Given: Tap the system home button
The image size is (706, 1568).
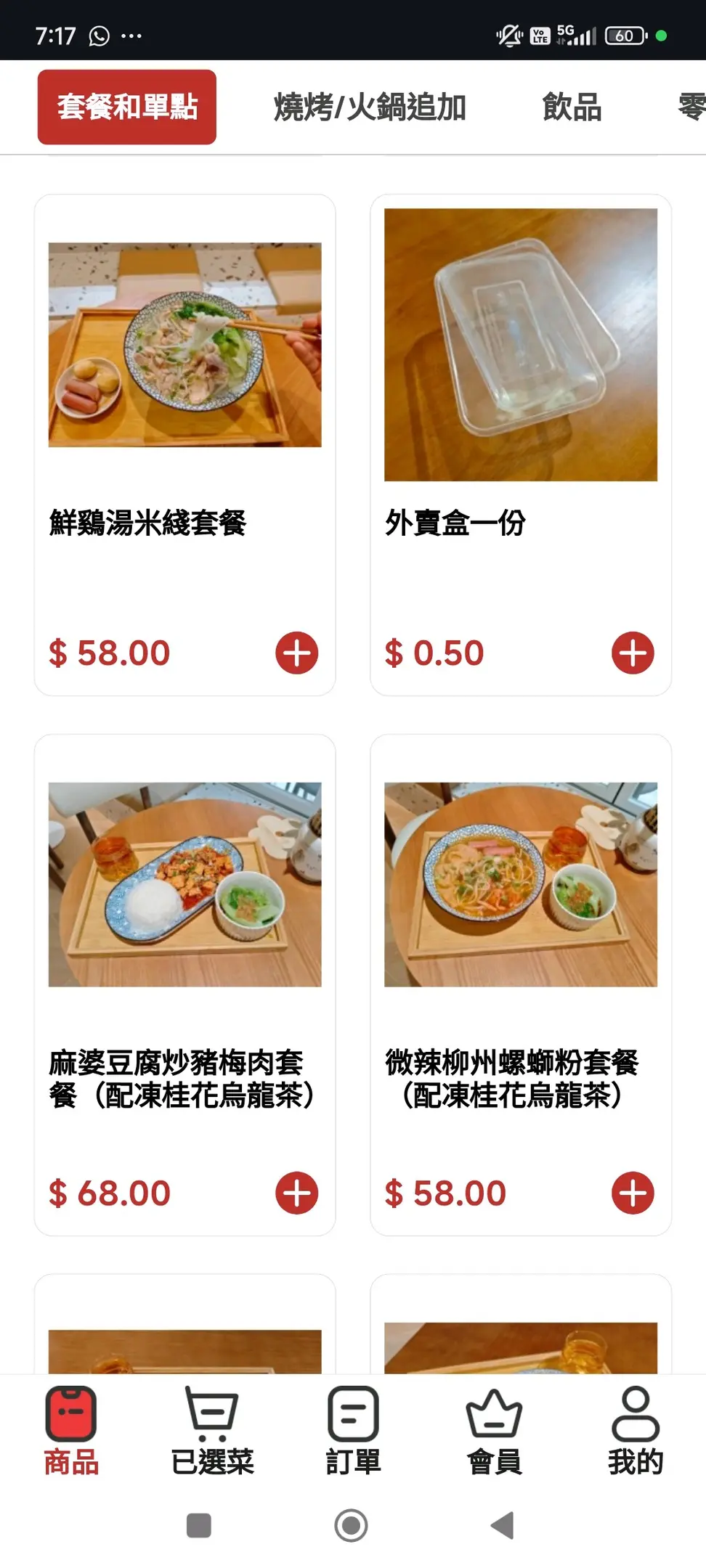Looking at the screenshot, I should coord(352,1525).
